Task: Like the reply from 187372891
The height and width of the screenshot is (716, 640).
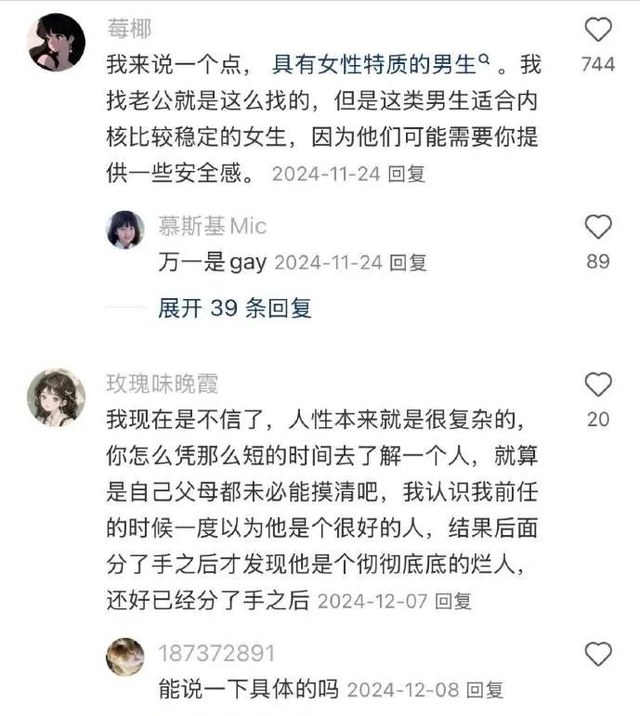Action: tap(598, 655)
